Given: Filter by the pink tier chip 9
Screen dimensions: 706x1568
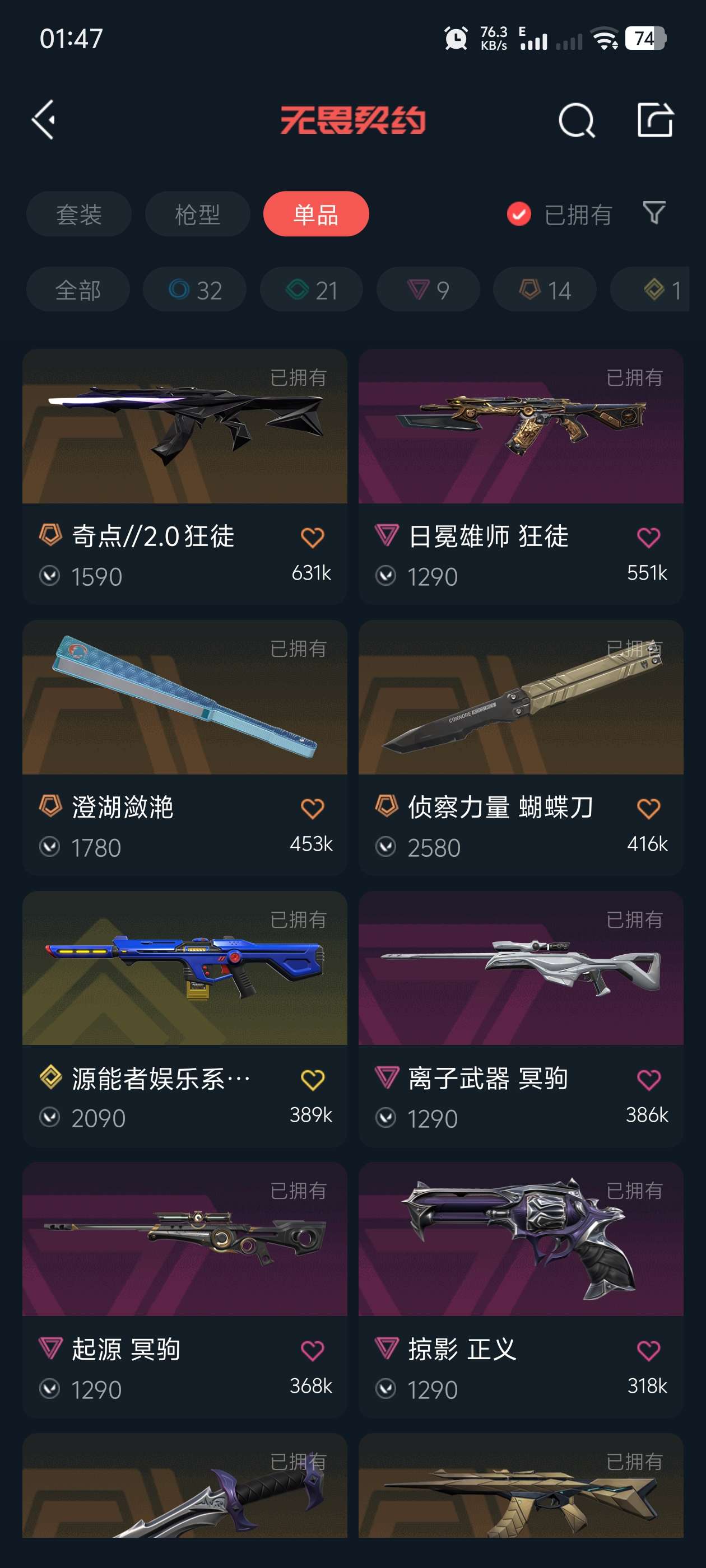Looking at the screenshot, I should [x=428, y=290].
